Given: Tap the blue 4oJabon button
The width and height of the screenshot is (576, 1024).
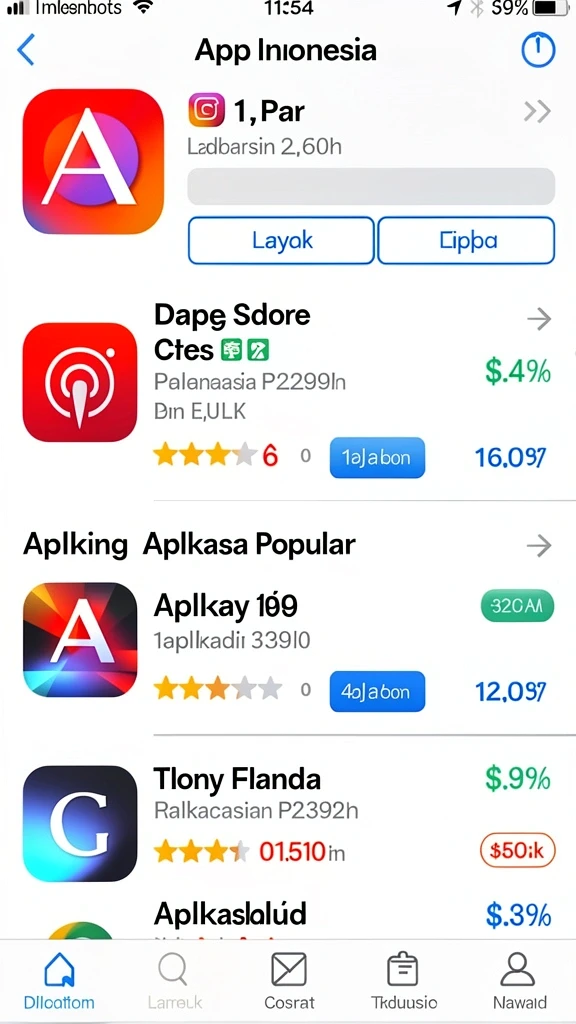Looking at the screenshot, I should click(377, 691).
